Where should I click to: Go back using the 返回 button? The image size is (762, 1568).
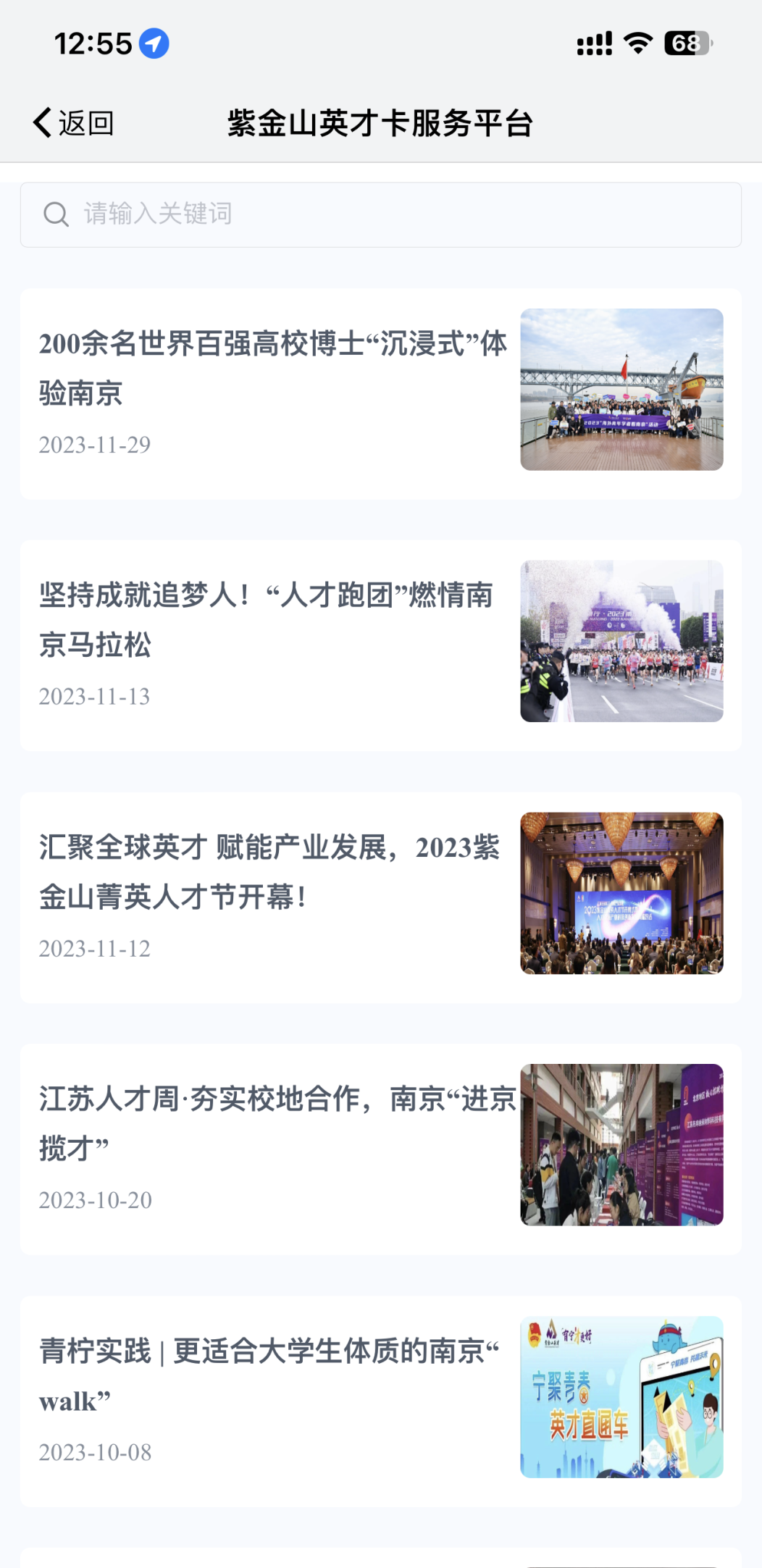74,123
